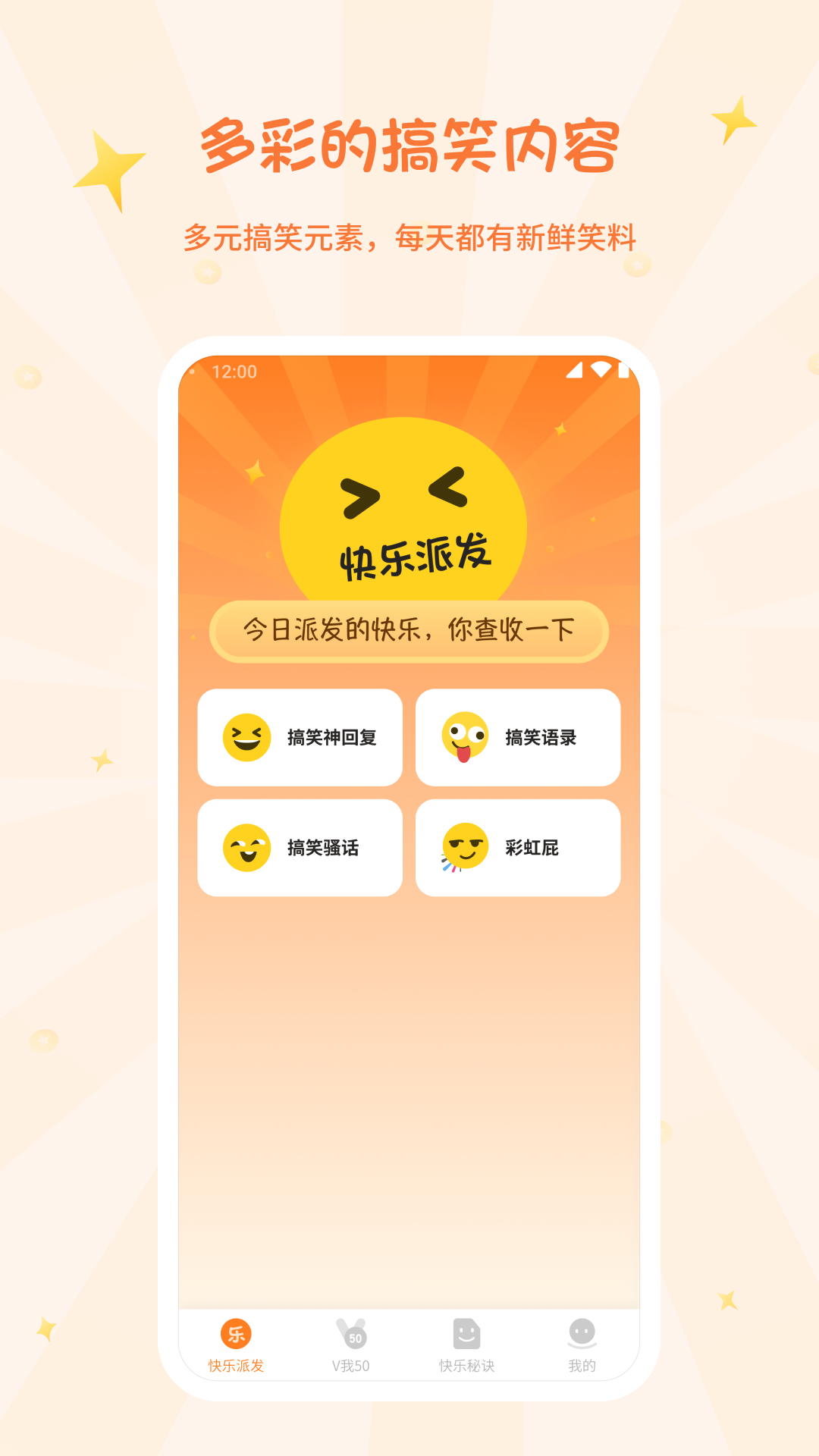Screen dimensions: 819x1456
Task: Open the 彩虹屁 card
Action: point(517,847)
